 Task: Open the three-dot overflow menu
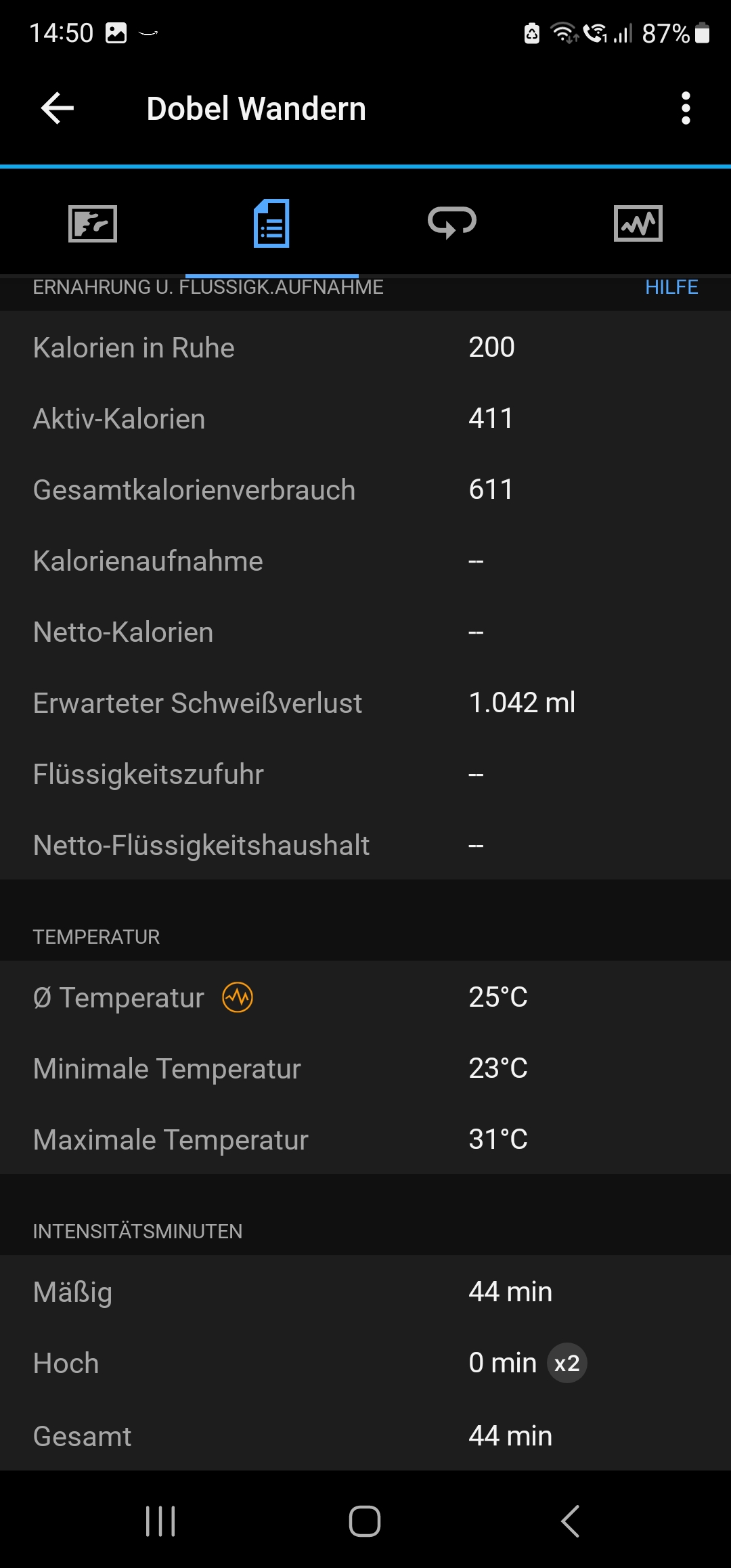(686, 108)
